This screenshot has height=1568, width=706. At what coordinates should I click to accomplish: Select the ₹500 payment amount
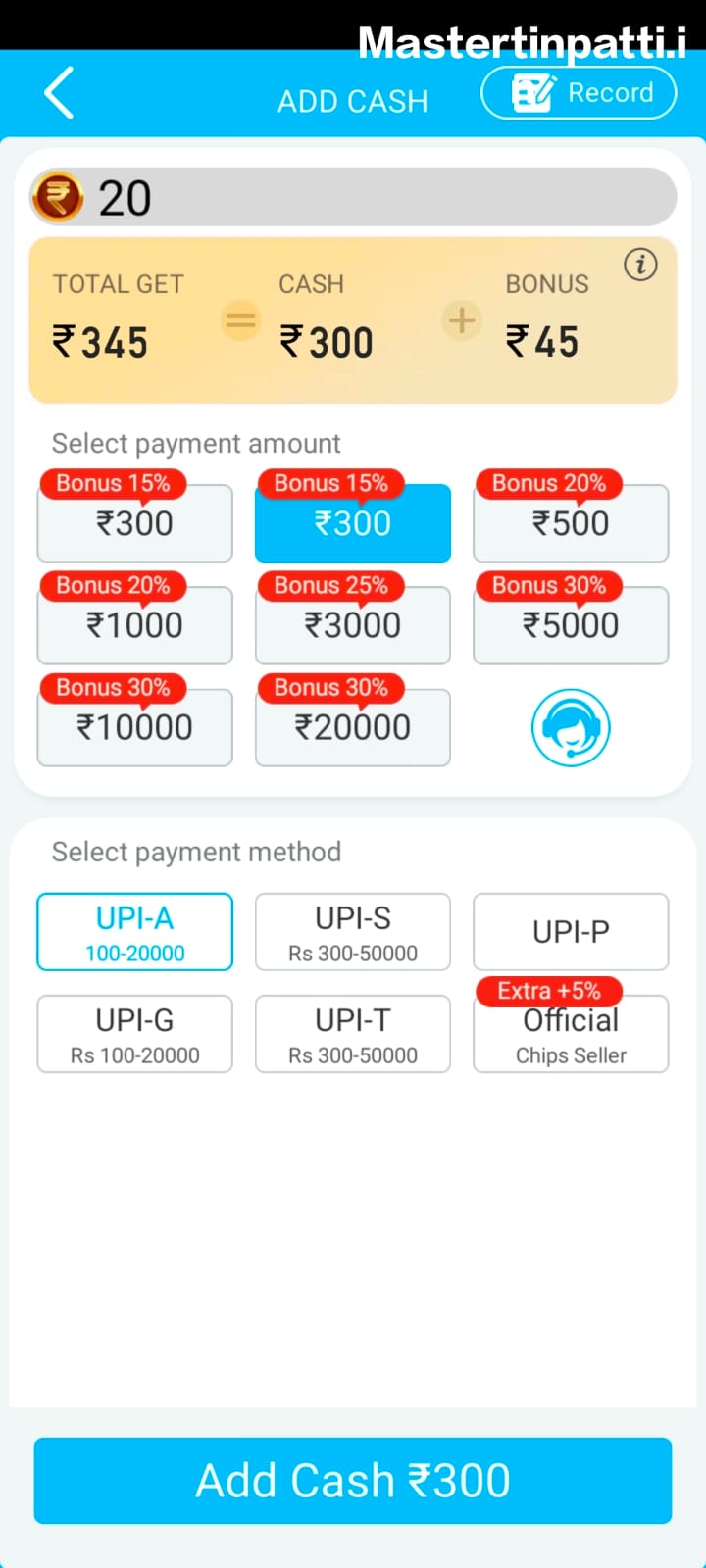click(571, 523)
